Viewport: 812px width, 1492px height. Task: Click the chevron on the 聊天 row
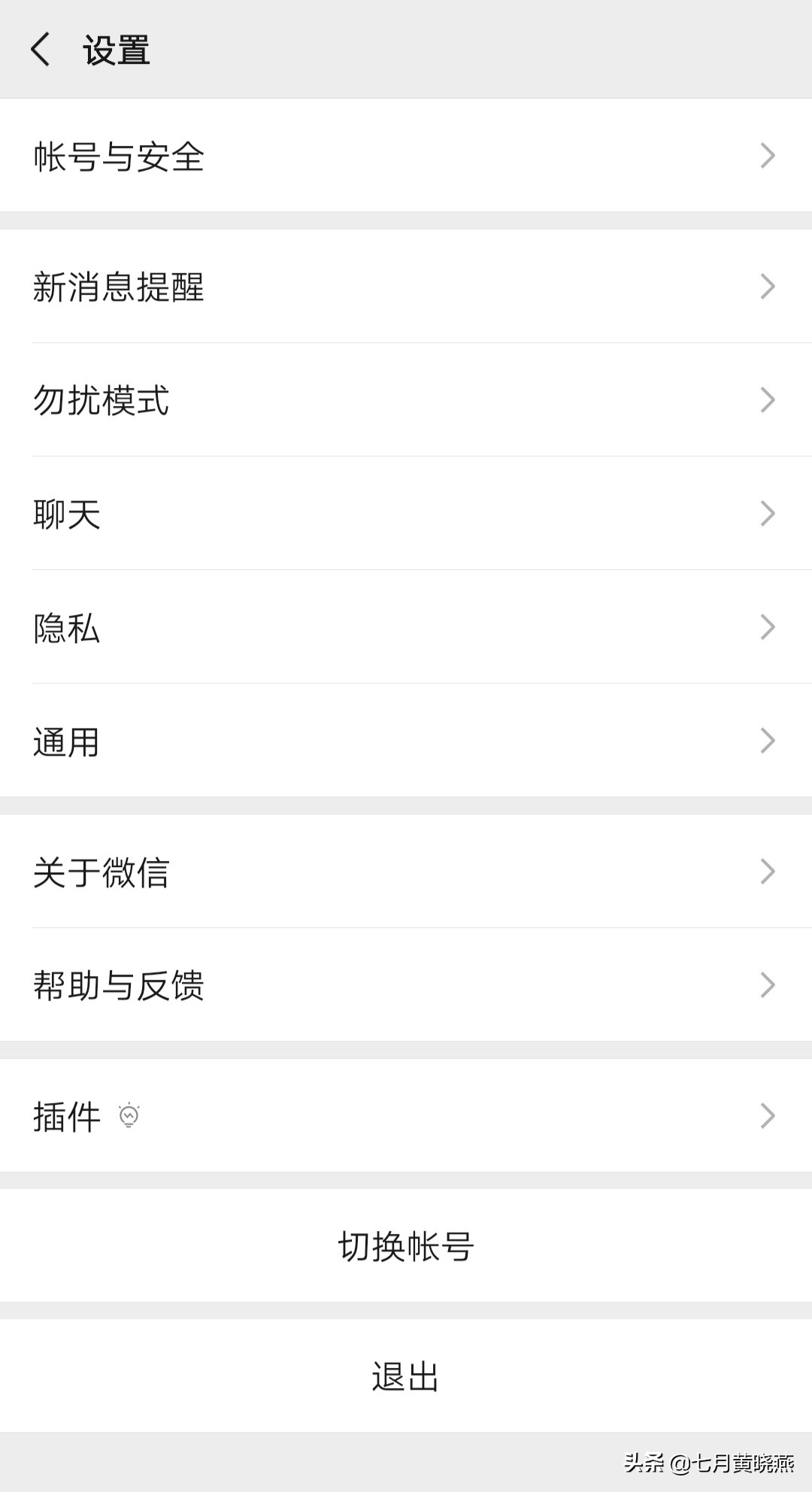(x=767, y=513)
